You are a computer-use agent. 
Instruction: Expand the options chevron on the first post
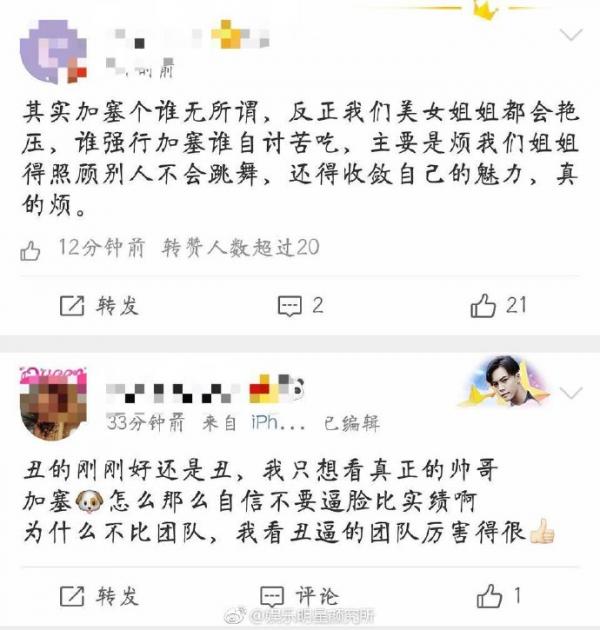[x=570, y=36]
